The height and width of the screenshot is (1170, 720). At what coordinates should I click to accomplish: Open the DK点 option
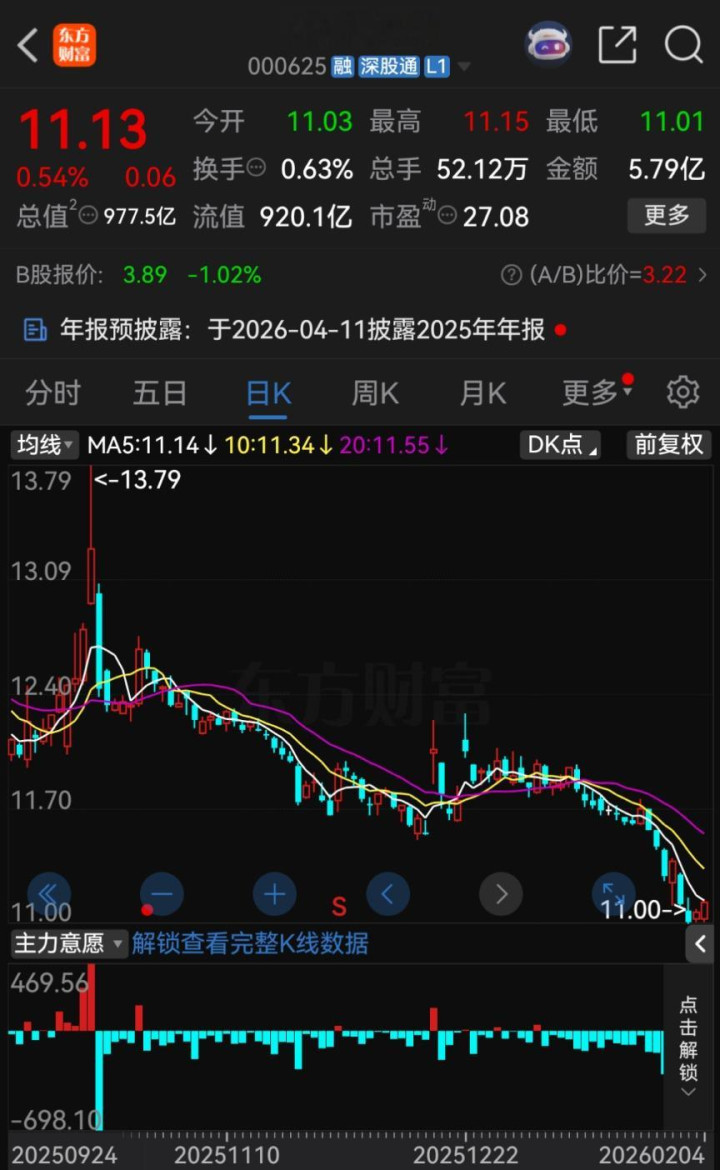pos(559,445)
